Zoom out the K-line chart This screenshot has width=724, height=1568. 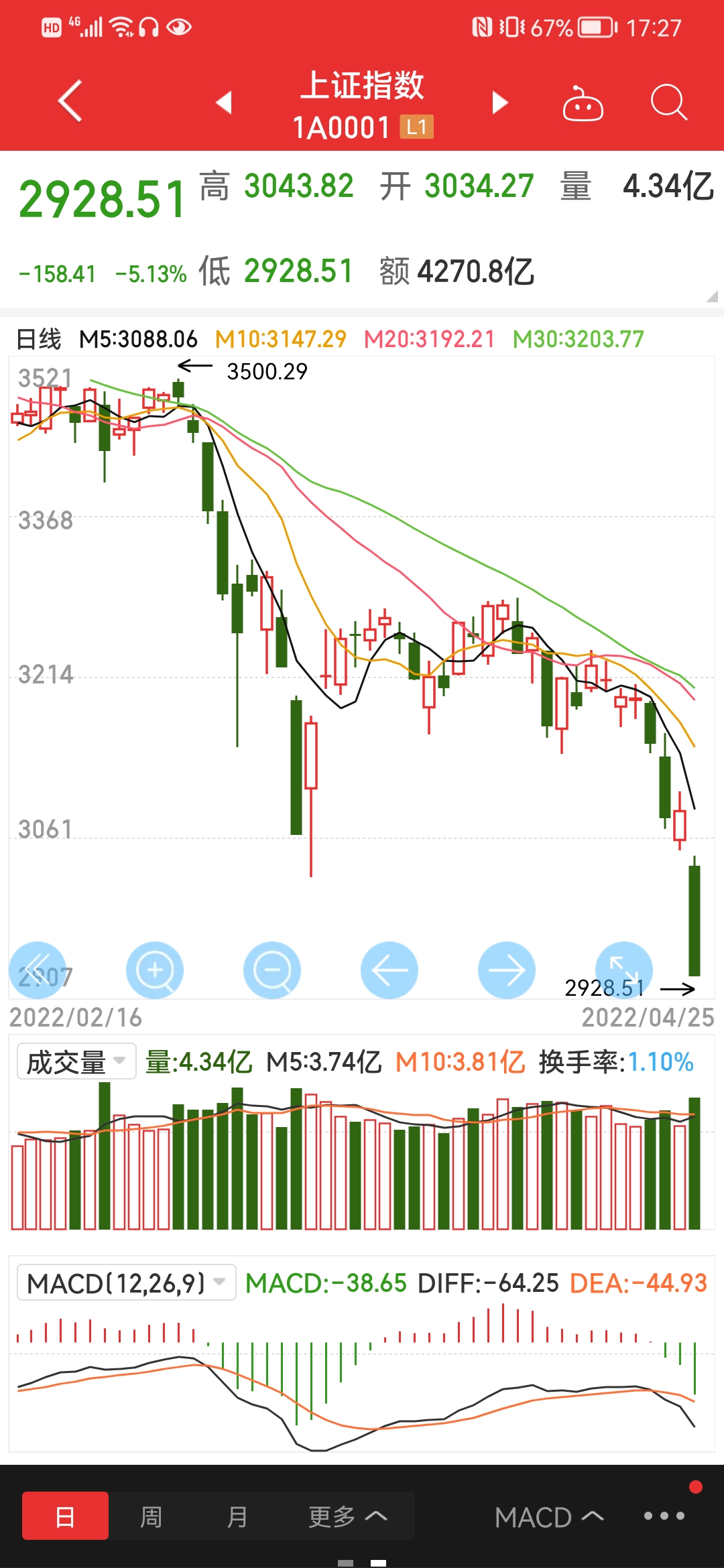click(272, 970)
